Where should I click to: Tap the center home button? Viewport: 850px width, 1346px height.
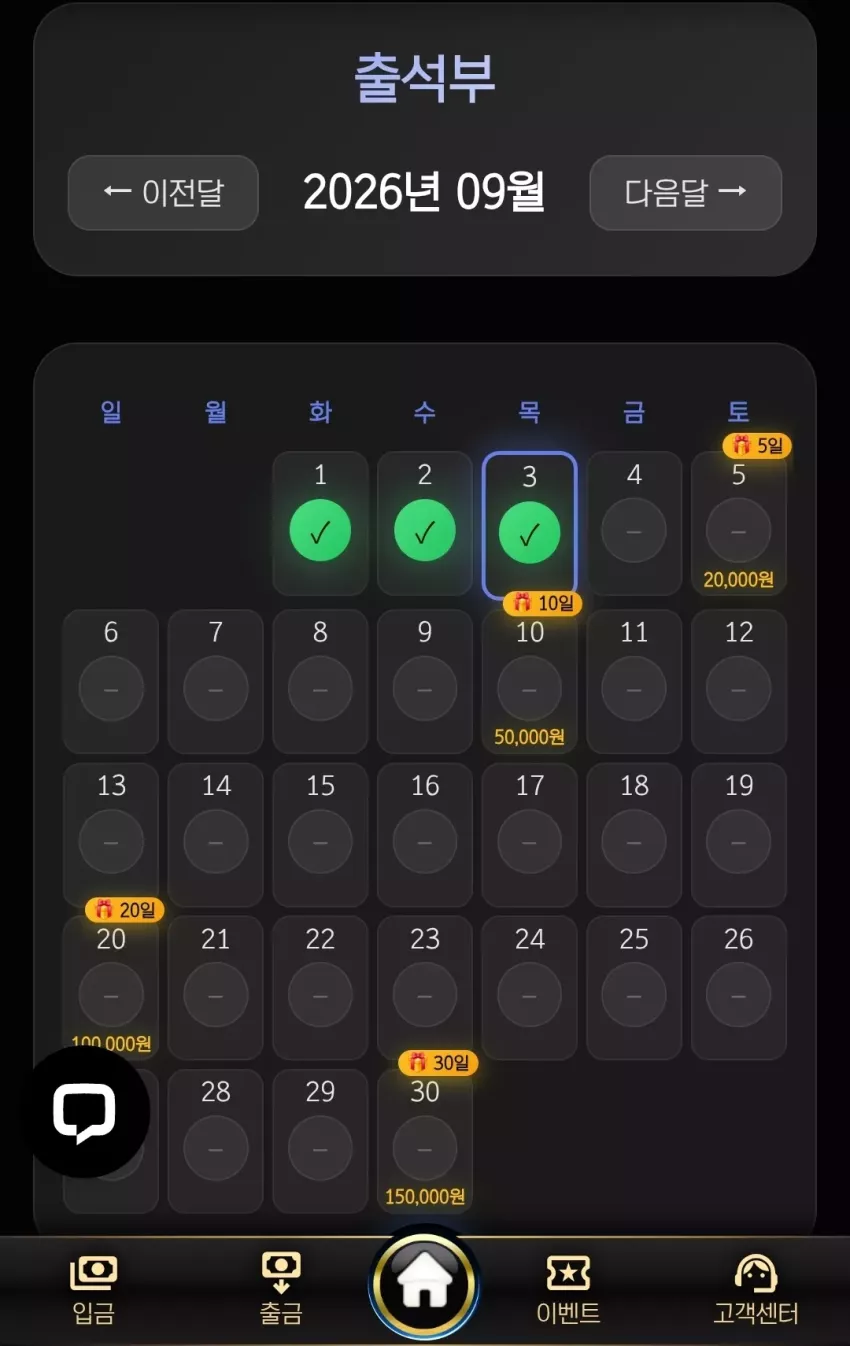click(424, 1284)
